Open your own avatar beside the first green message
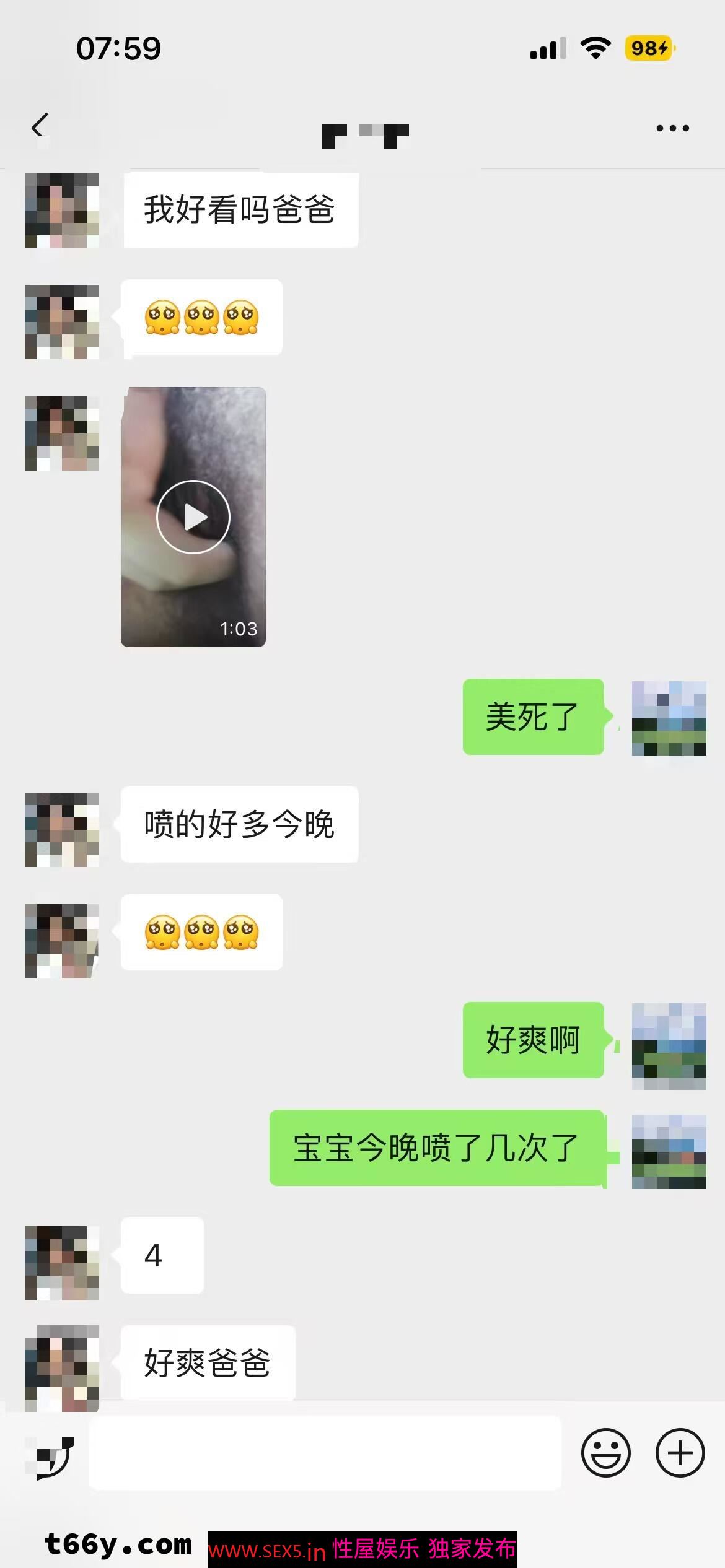725x1568 pixels. point(669,718)
